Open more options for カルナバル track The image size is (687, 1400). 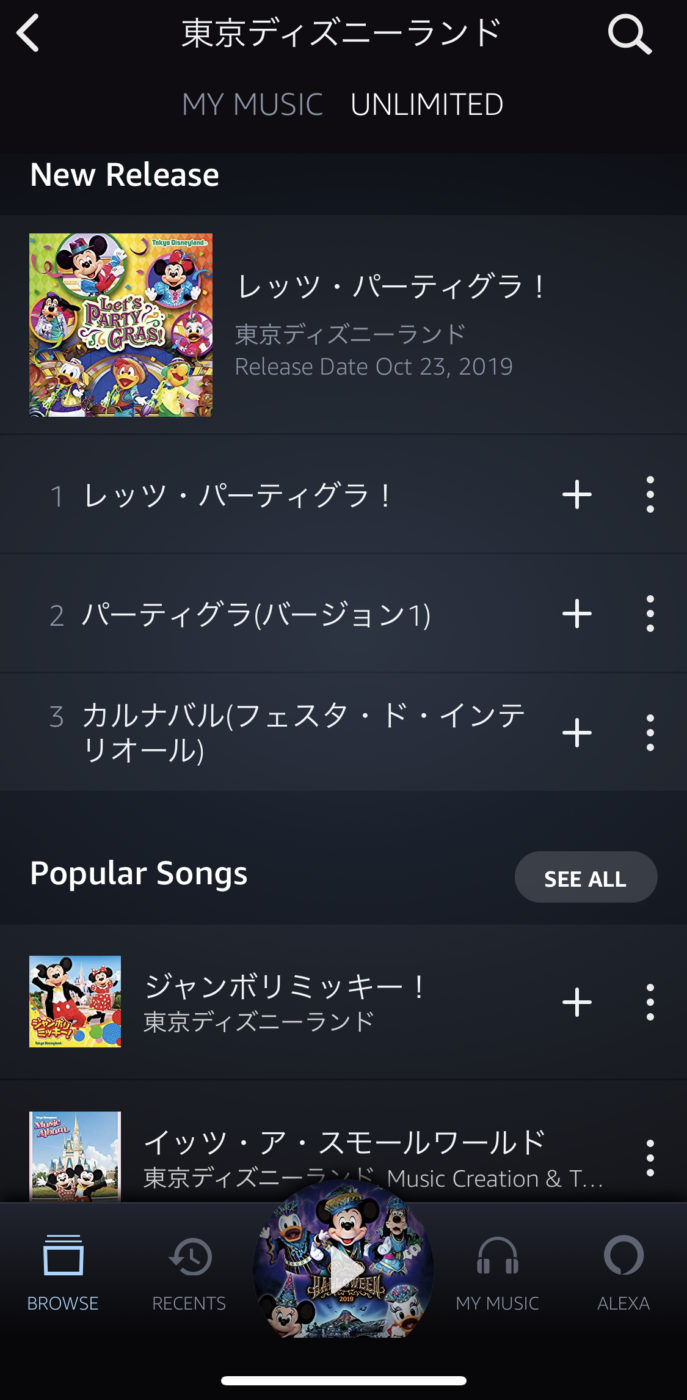pyautogui.click(x=650, y=733)
